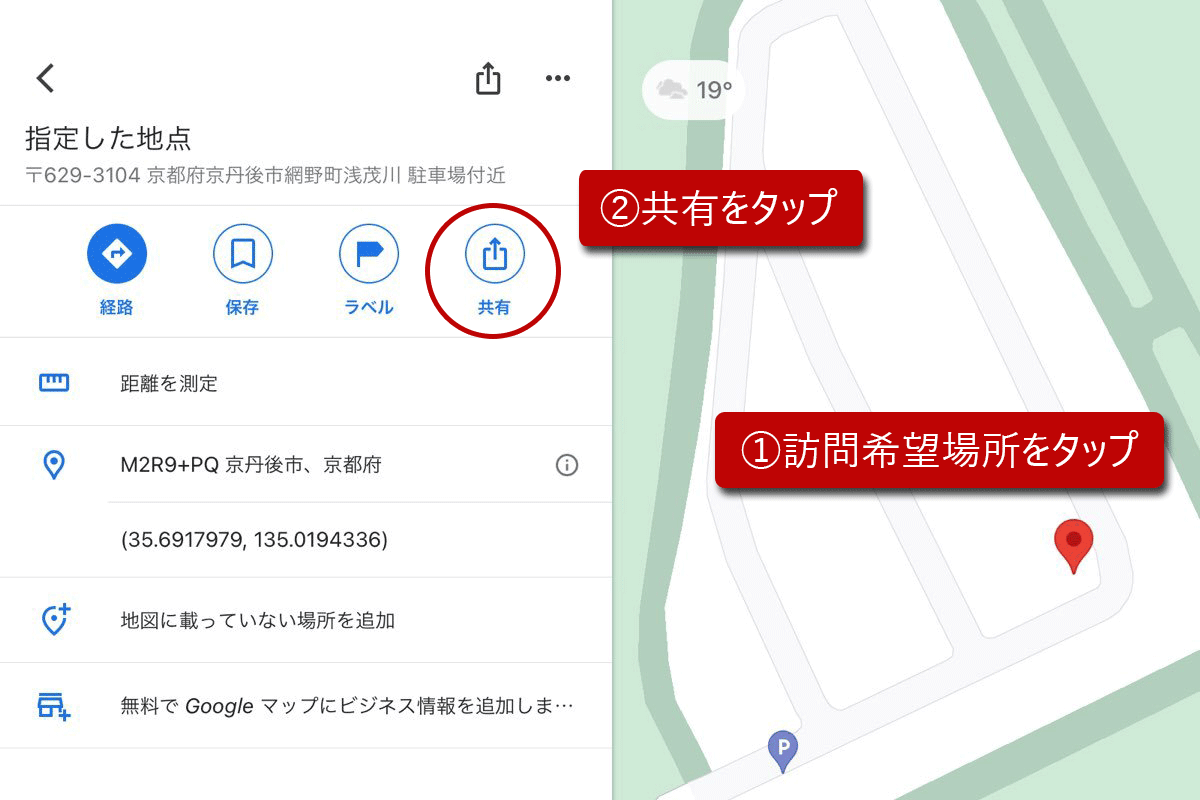Go back with the arrow icon
1200x800 pixels.
click(45, 78)
